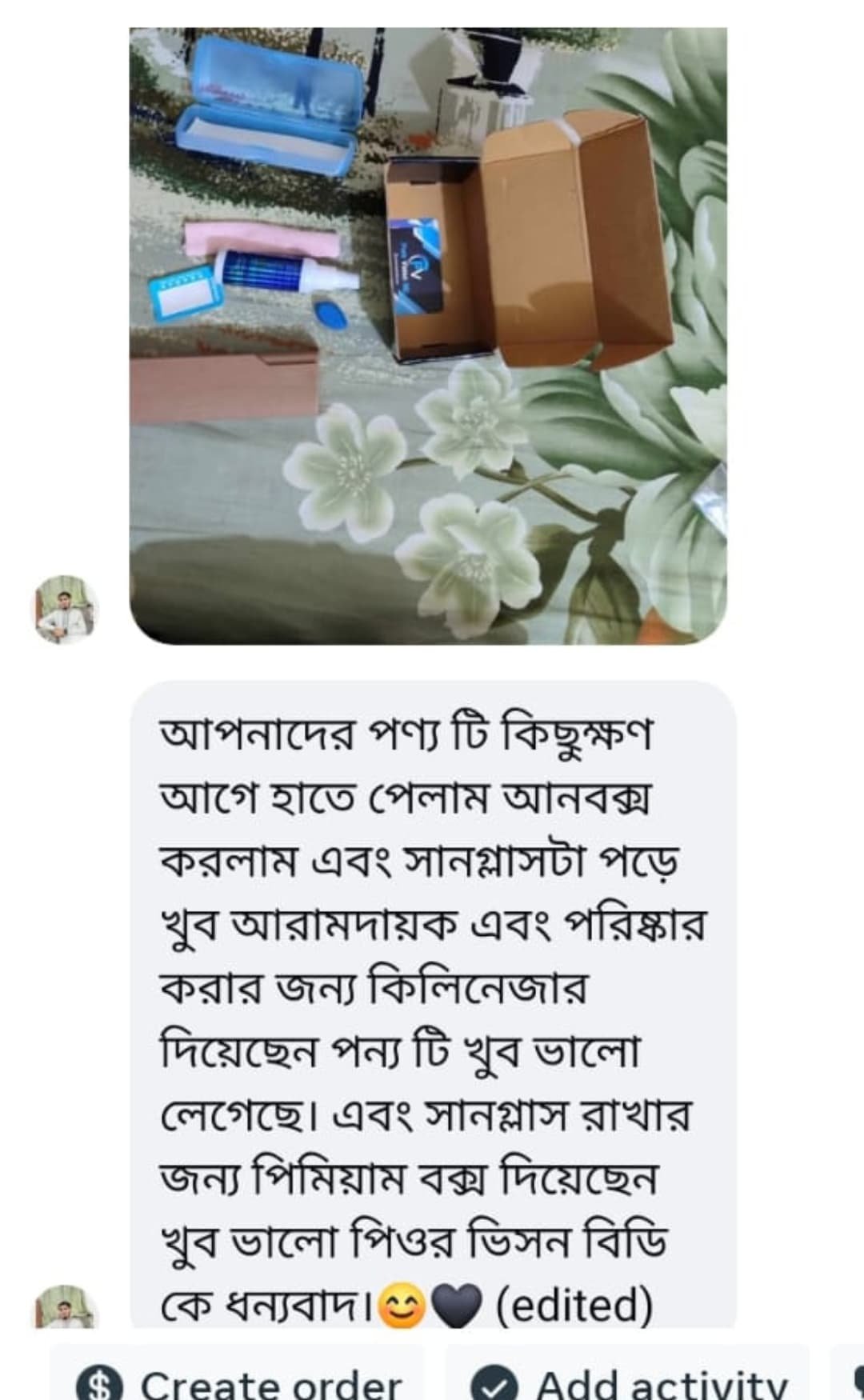Open the unboxing photo in the chat
The image size is (864, 1400).
coord(428,336)
